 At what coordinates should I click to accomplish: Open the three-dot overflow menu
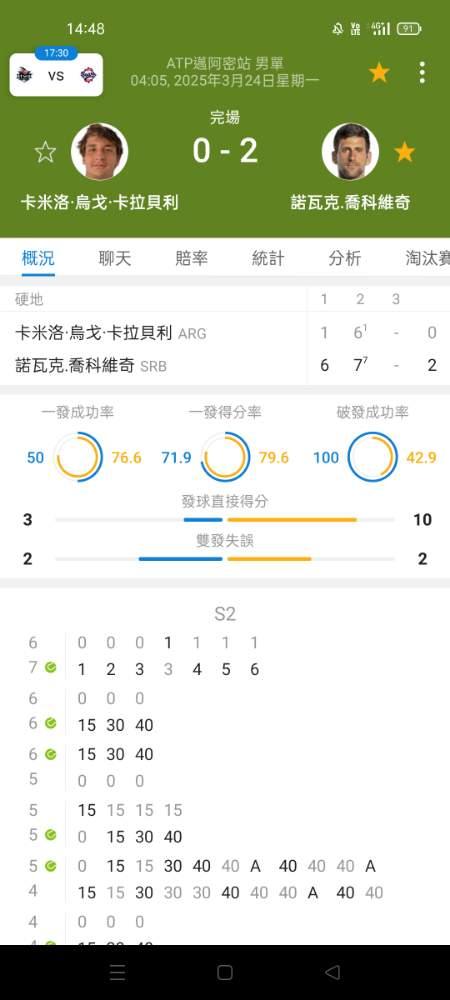click(x=422, y=73)
